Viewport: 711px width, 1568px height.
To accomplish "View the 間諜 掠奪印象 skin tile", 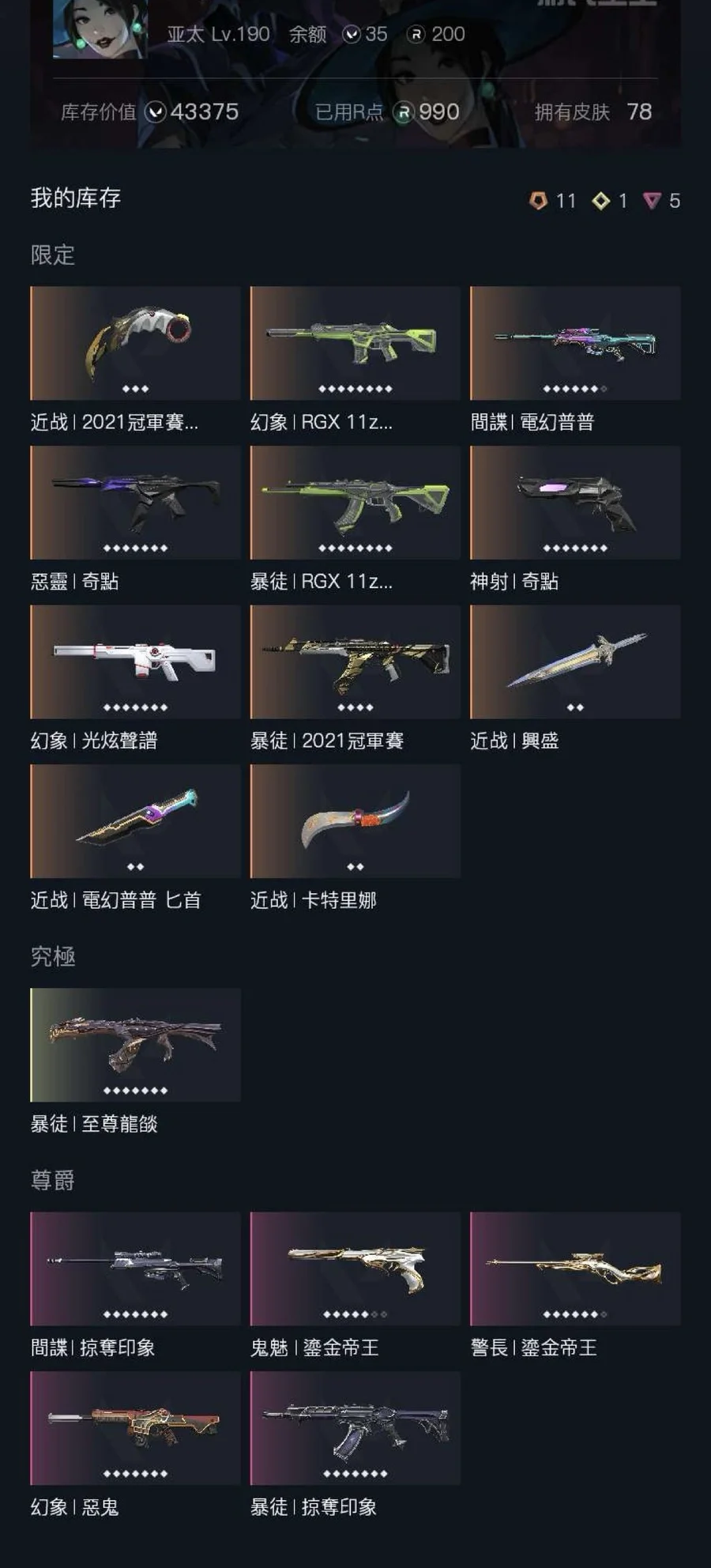I will pyautogui.click(x=135, y=1268).
